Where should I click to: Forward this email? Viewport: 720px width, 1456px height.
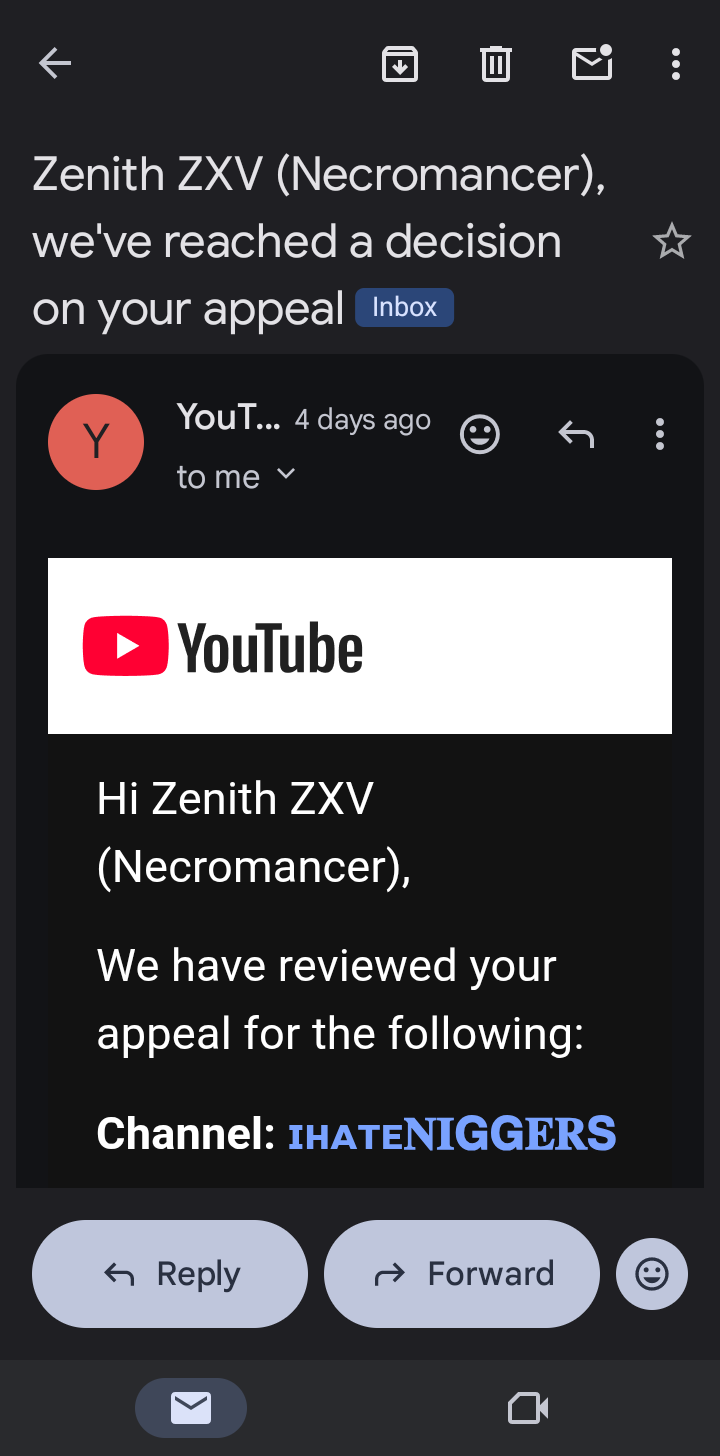(x=462, y=1274)
